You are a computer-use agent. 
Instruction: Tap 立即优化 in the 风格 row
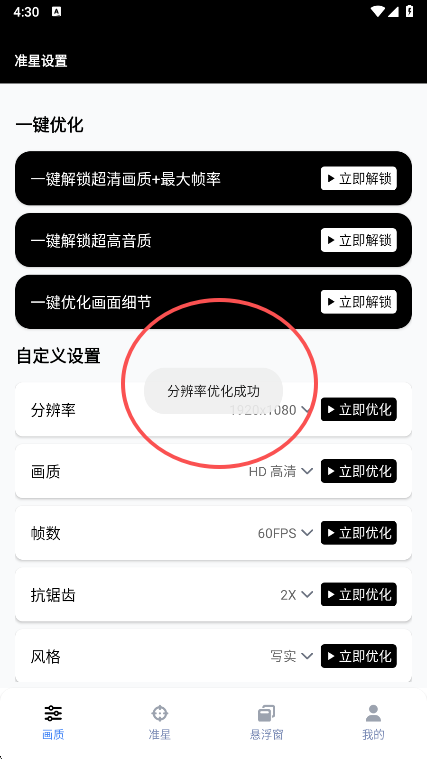pos(358,656)
